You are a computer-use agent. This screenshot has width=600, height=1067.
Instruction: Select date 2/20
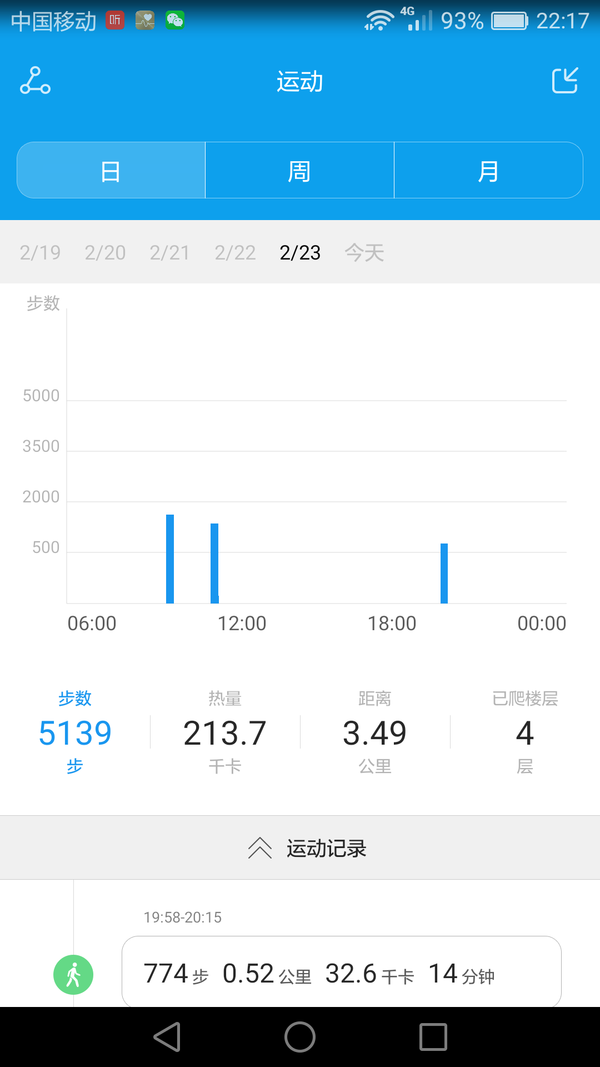click(x=105, y=253)
